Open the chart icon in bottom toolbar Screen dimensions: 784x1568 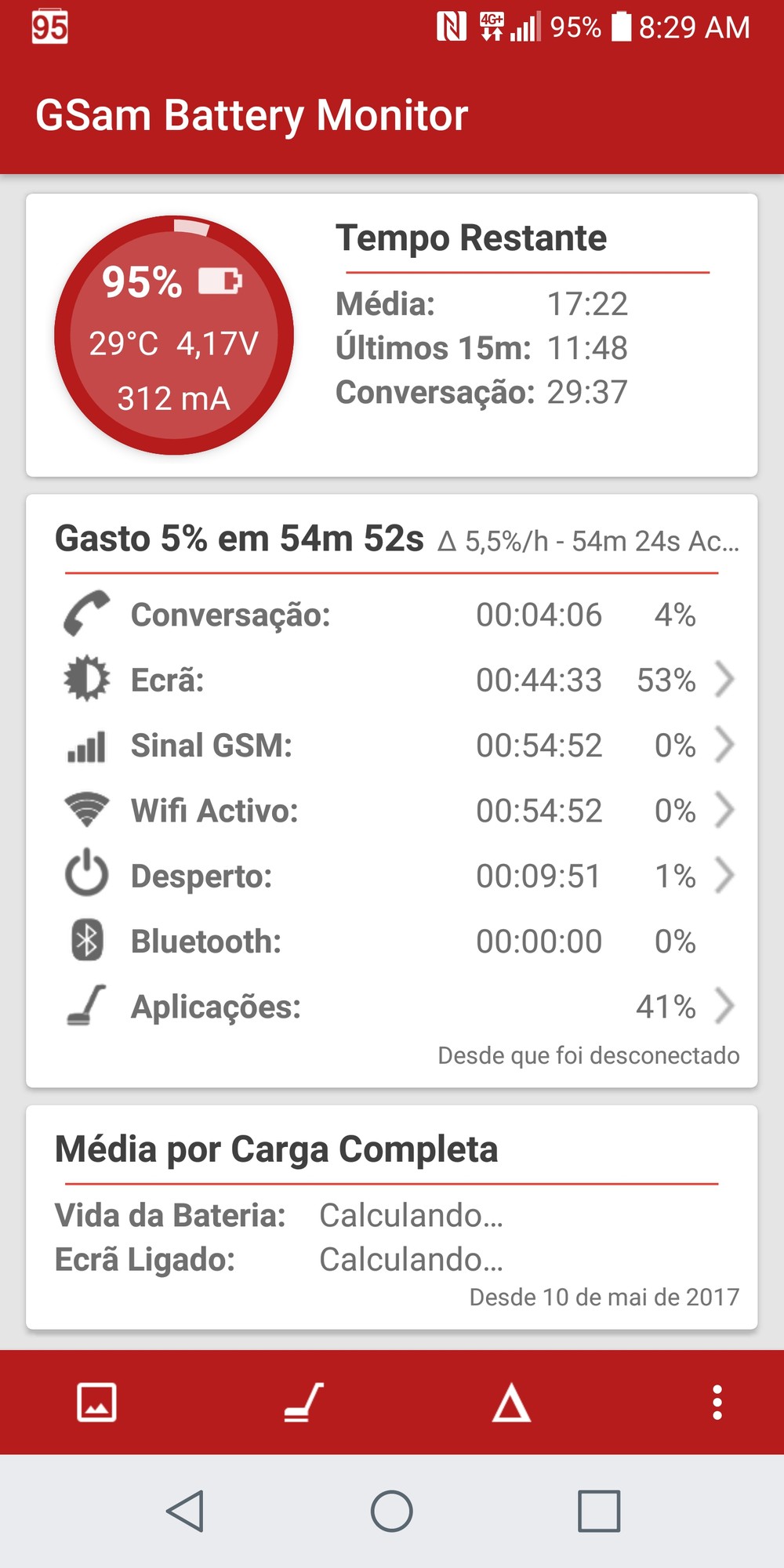97,1402
